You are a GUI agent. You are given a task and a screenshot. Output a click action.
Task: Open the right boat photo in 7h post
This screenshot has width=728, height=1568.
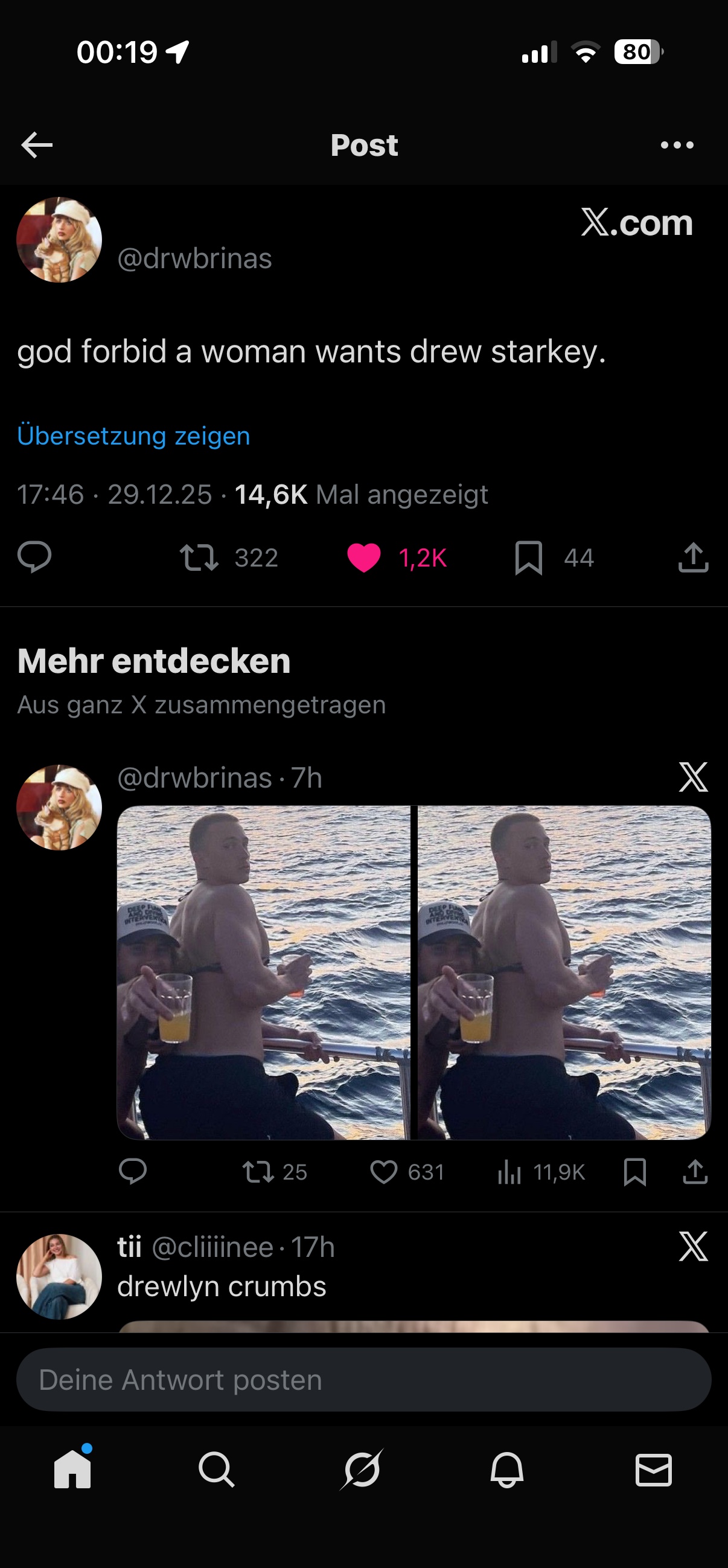click(x=564, y=972)
